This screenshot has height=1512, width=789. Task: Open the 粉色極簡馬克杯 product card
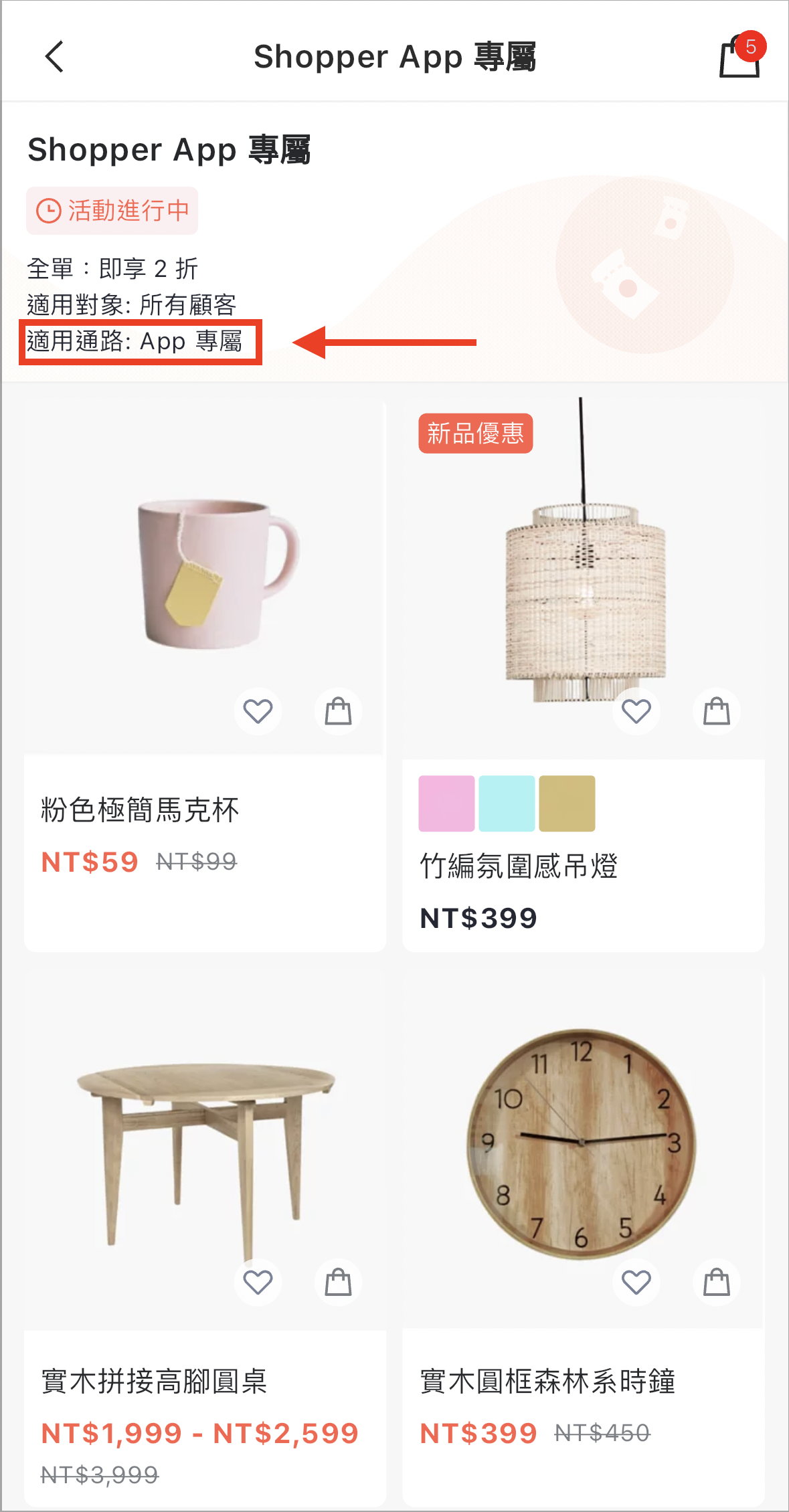(x=205, y=674)
